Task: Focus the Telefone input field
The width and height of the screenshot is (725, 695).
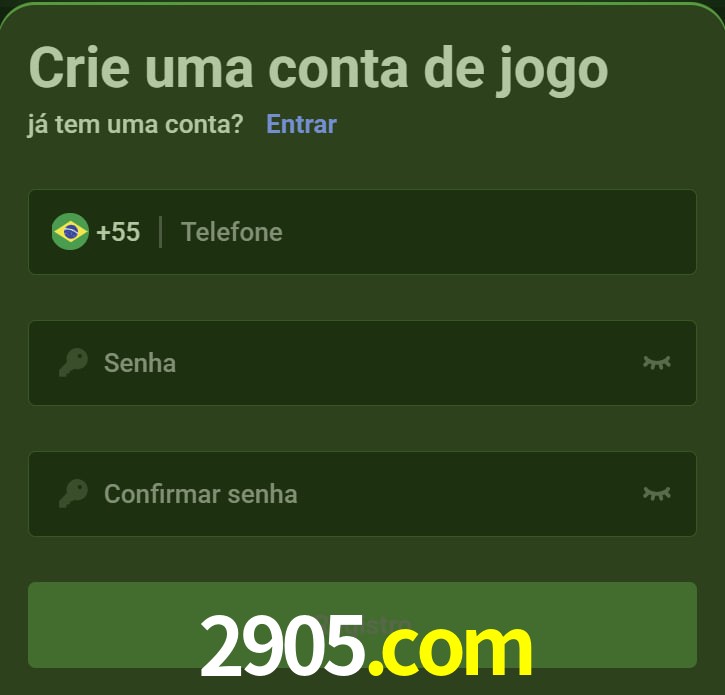Action: [x=420, y=232]
